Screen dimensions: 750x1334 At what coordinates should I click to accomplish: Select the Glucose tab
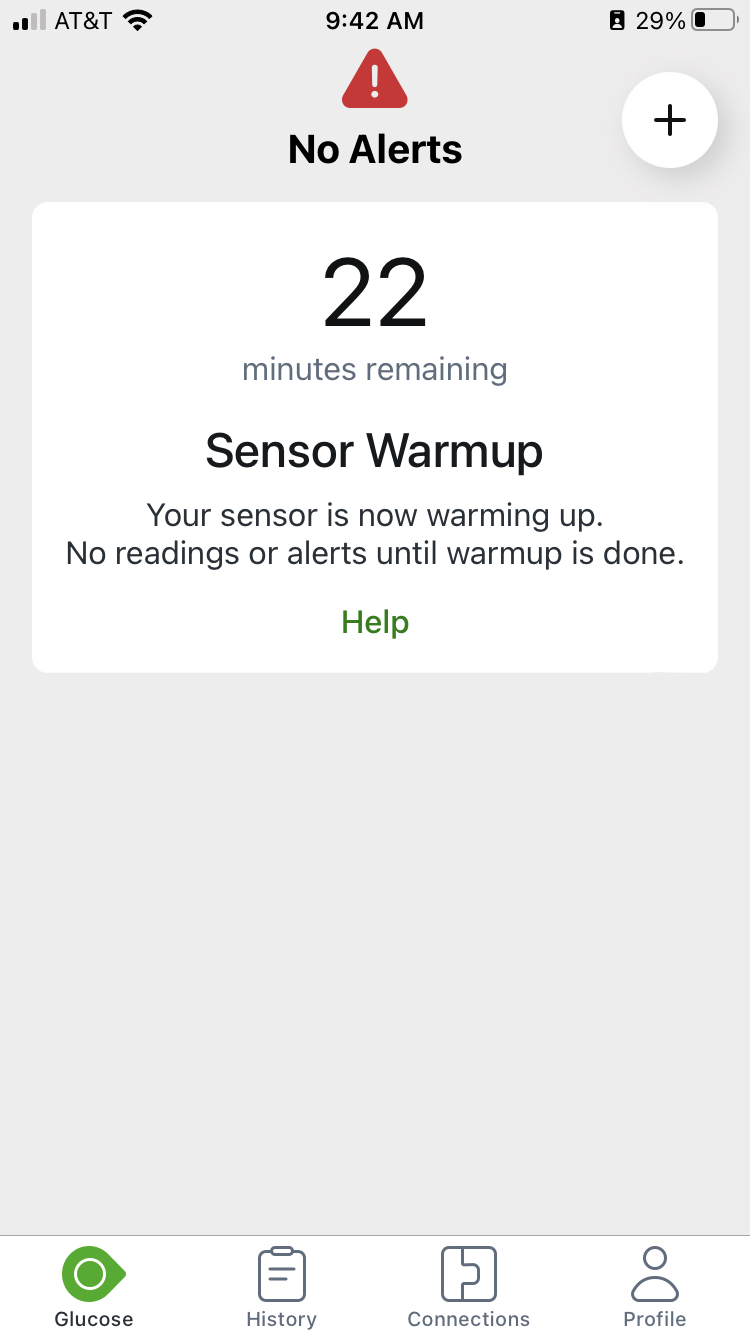[x=94, y=1288]
